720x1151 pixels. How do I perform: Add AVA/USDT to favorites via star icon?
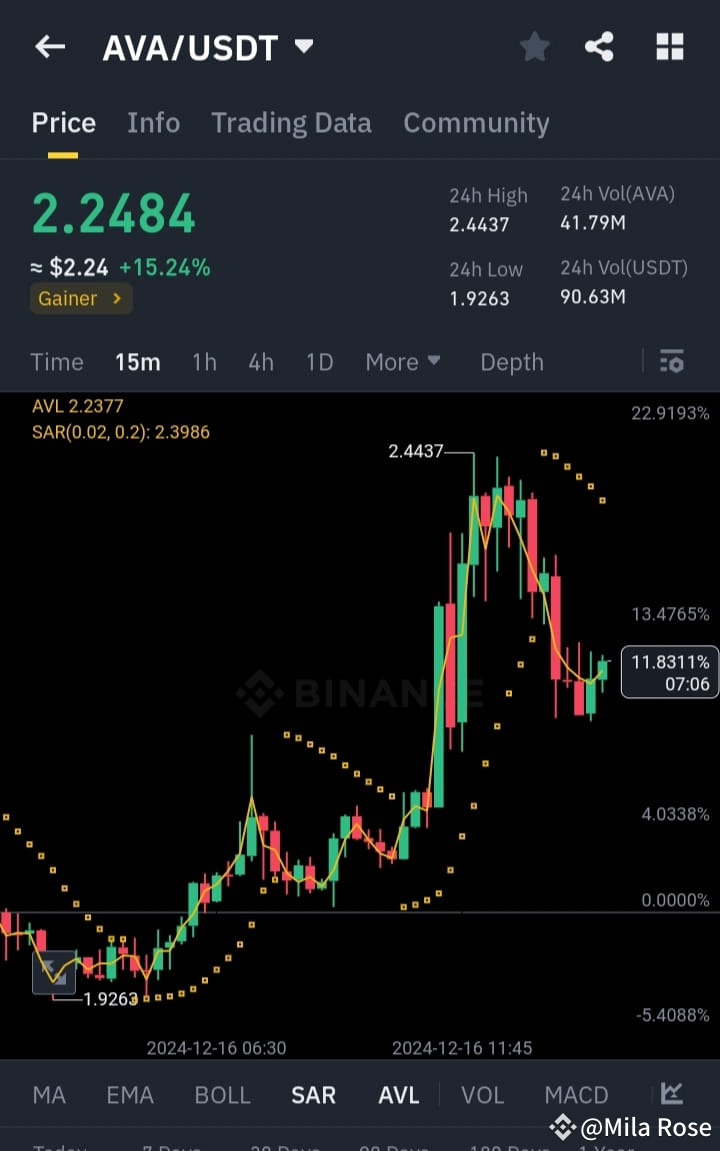click(x=534, y=46)
